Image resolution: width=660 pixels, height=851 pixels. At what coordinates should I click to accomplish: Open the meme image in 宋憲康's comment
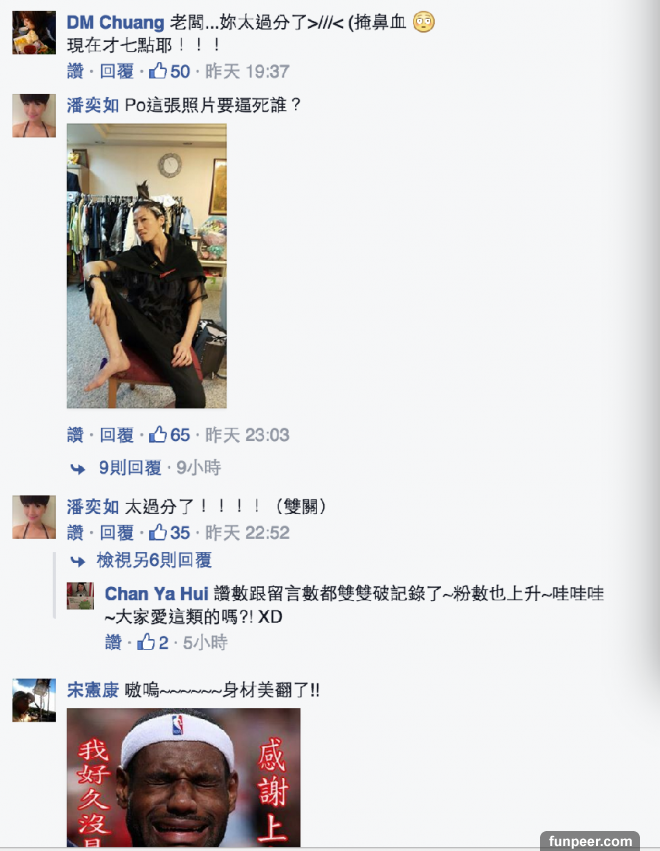coord(183,777)
